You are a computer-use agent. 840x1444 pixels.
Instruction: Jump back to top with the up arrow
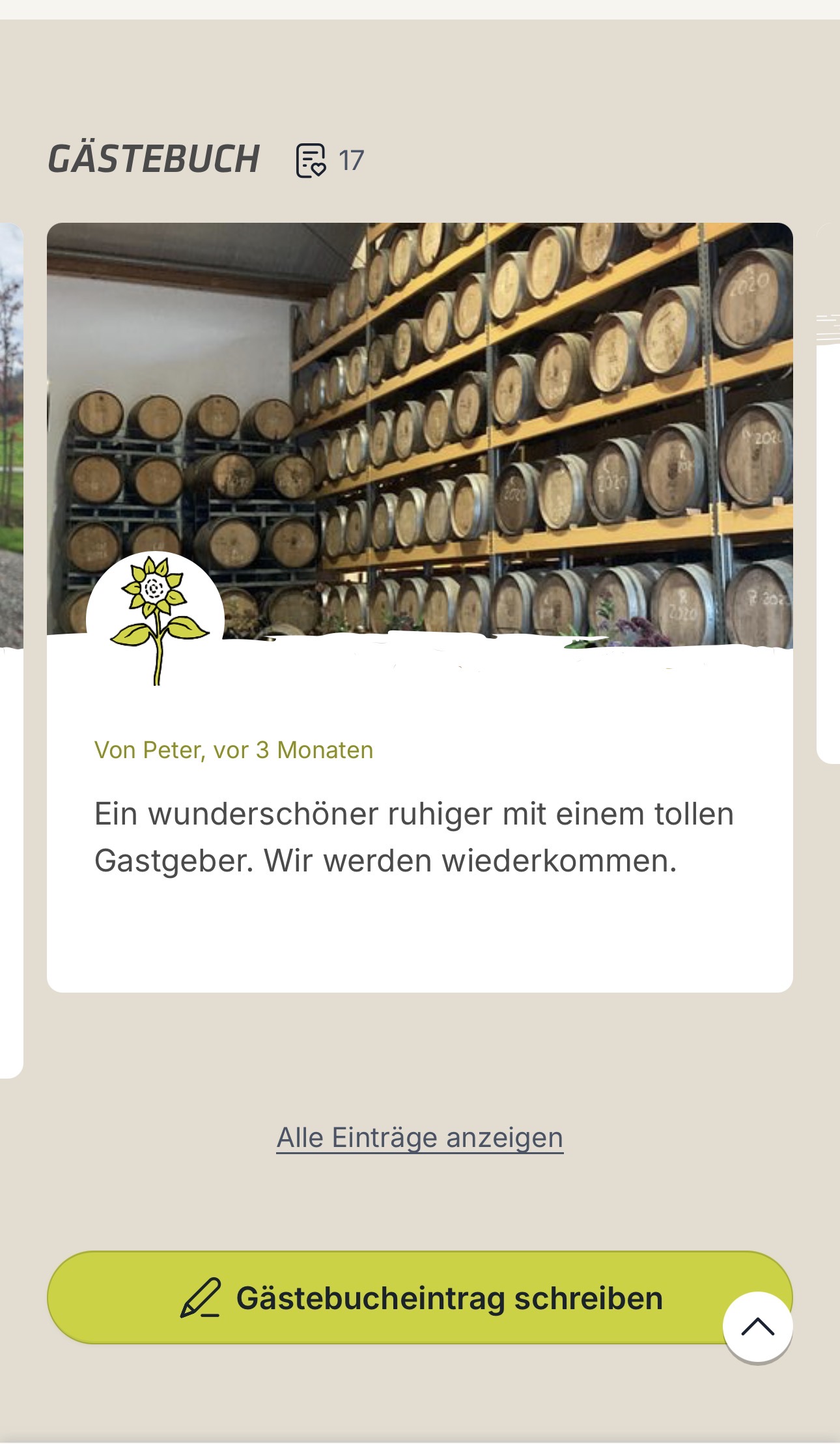757,1327
